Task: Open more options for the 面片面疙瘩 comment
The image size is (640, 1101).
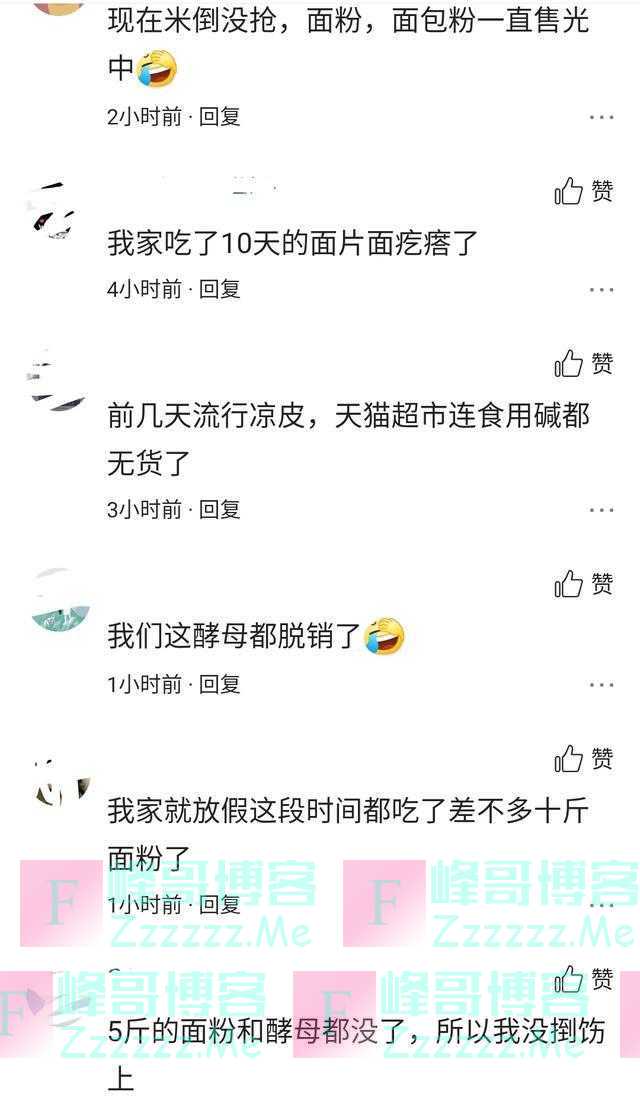Action: [x=601, y=290]
